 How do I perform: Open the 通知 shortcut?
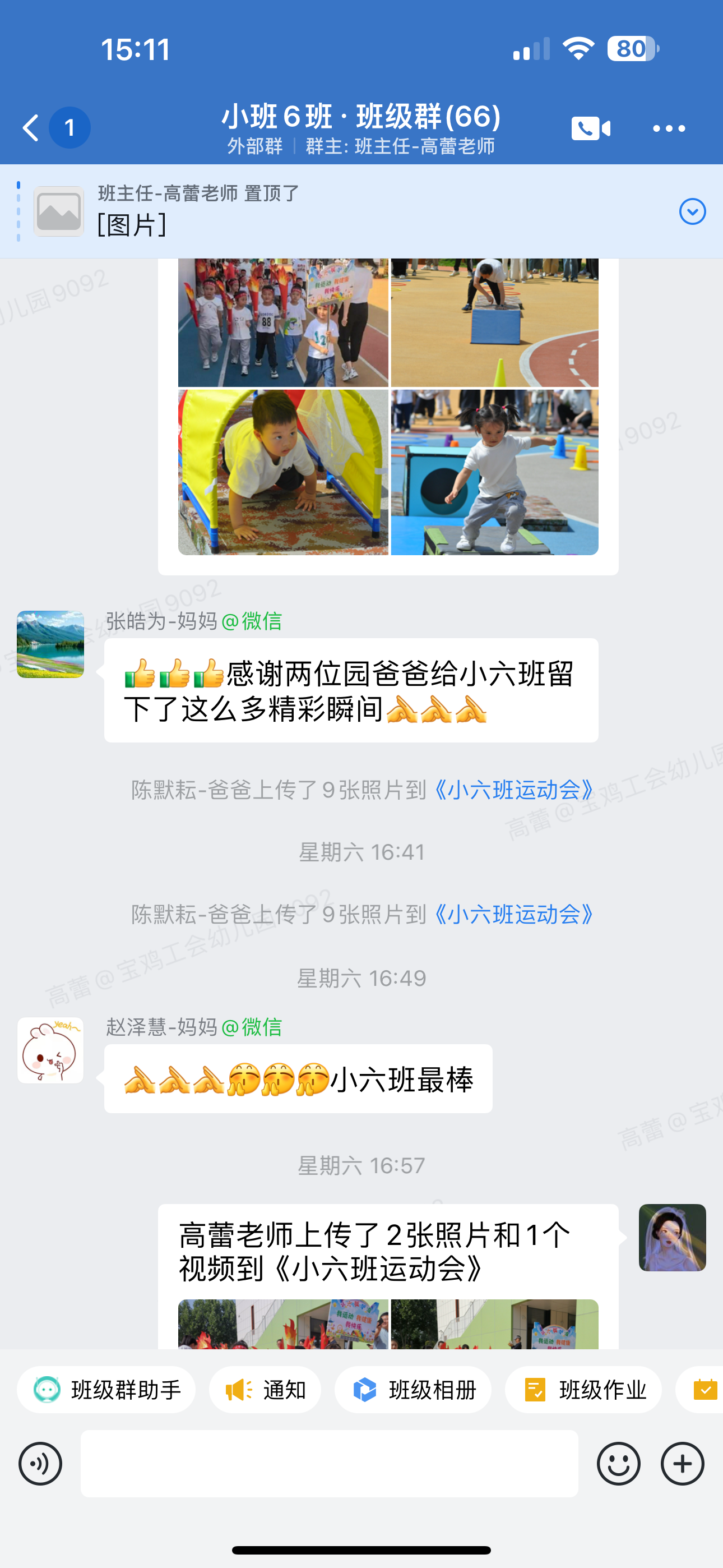point(265,1390)
